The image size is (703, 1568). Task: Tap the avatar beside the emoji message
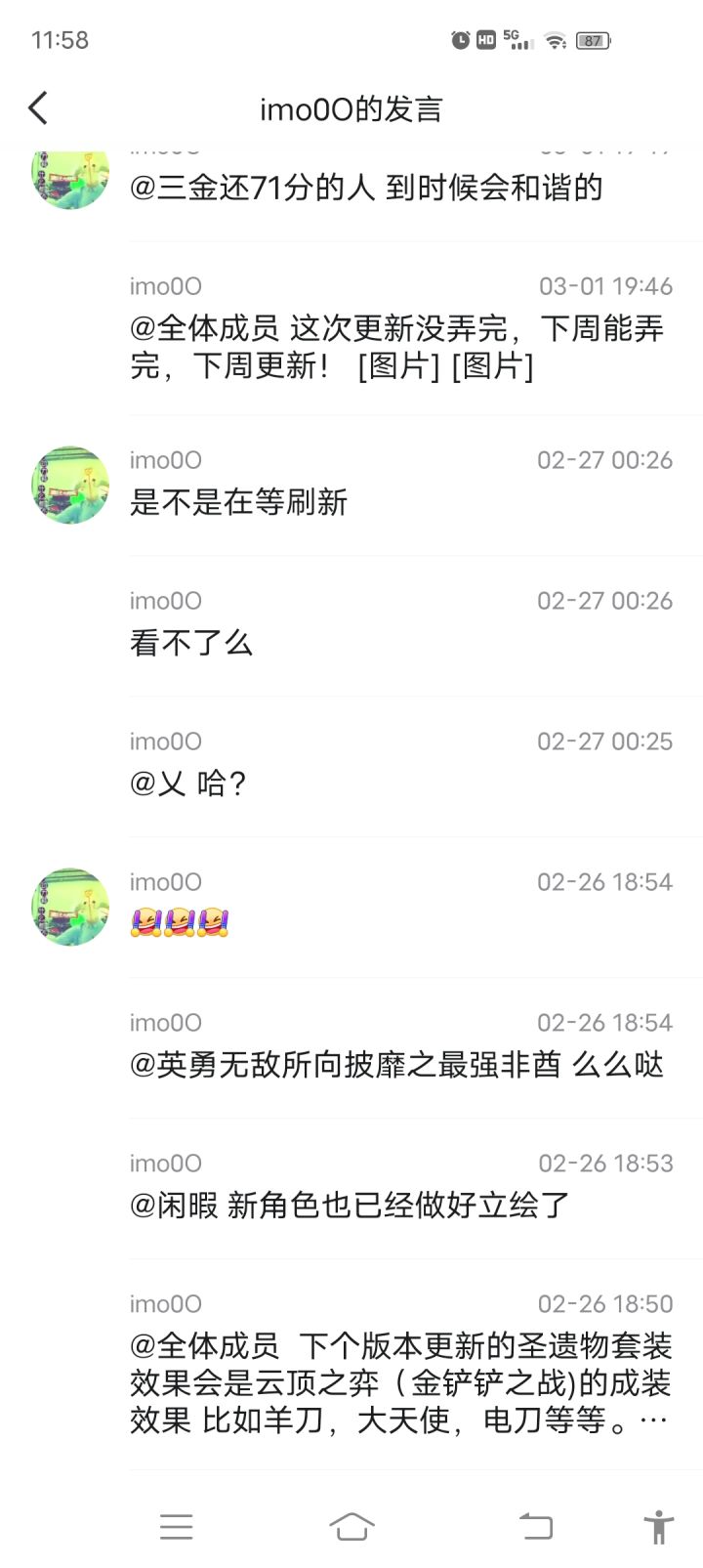click(x=70, y=907)
